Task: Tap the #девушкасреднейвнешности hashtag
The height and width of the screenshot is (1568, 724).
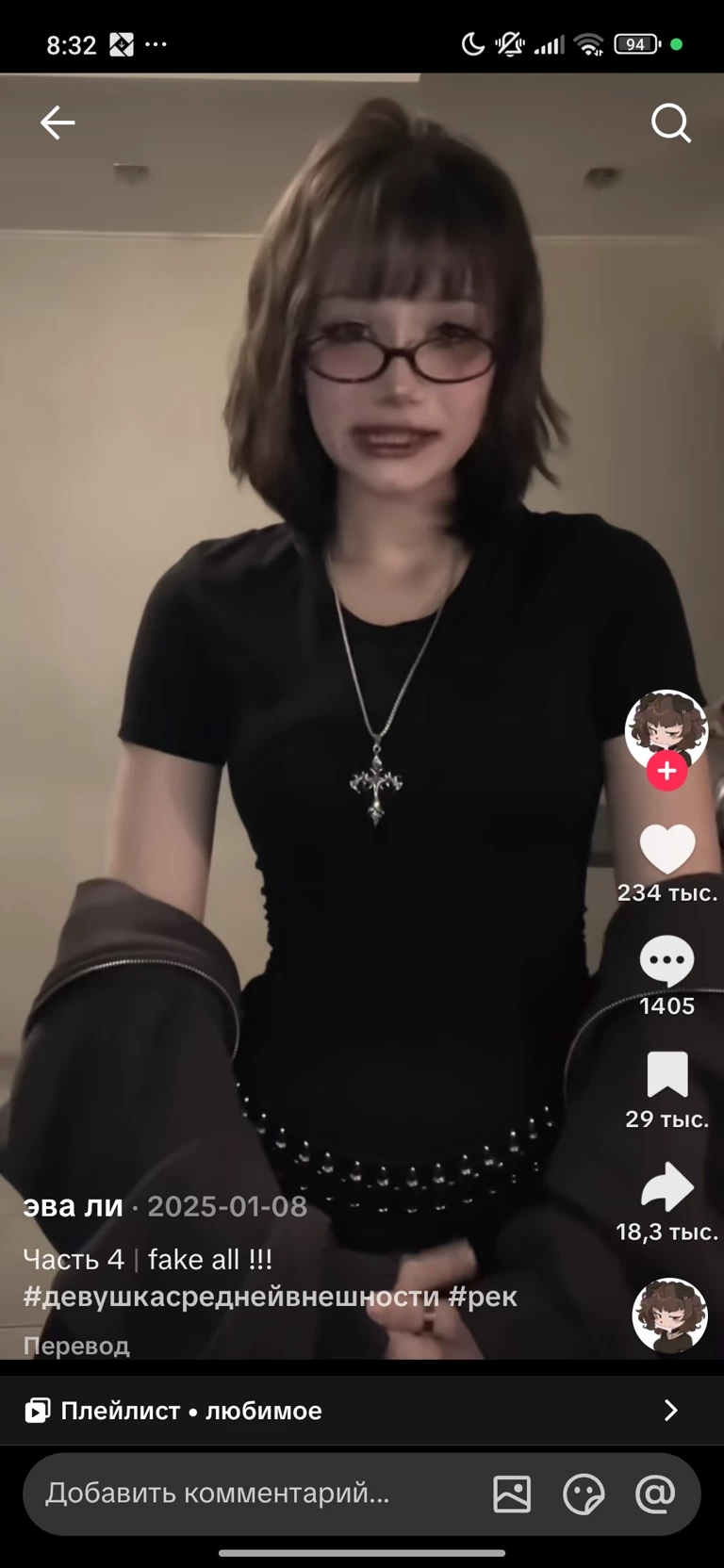Action: point(230,1297)
